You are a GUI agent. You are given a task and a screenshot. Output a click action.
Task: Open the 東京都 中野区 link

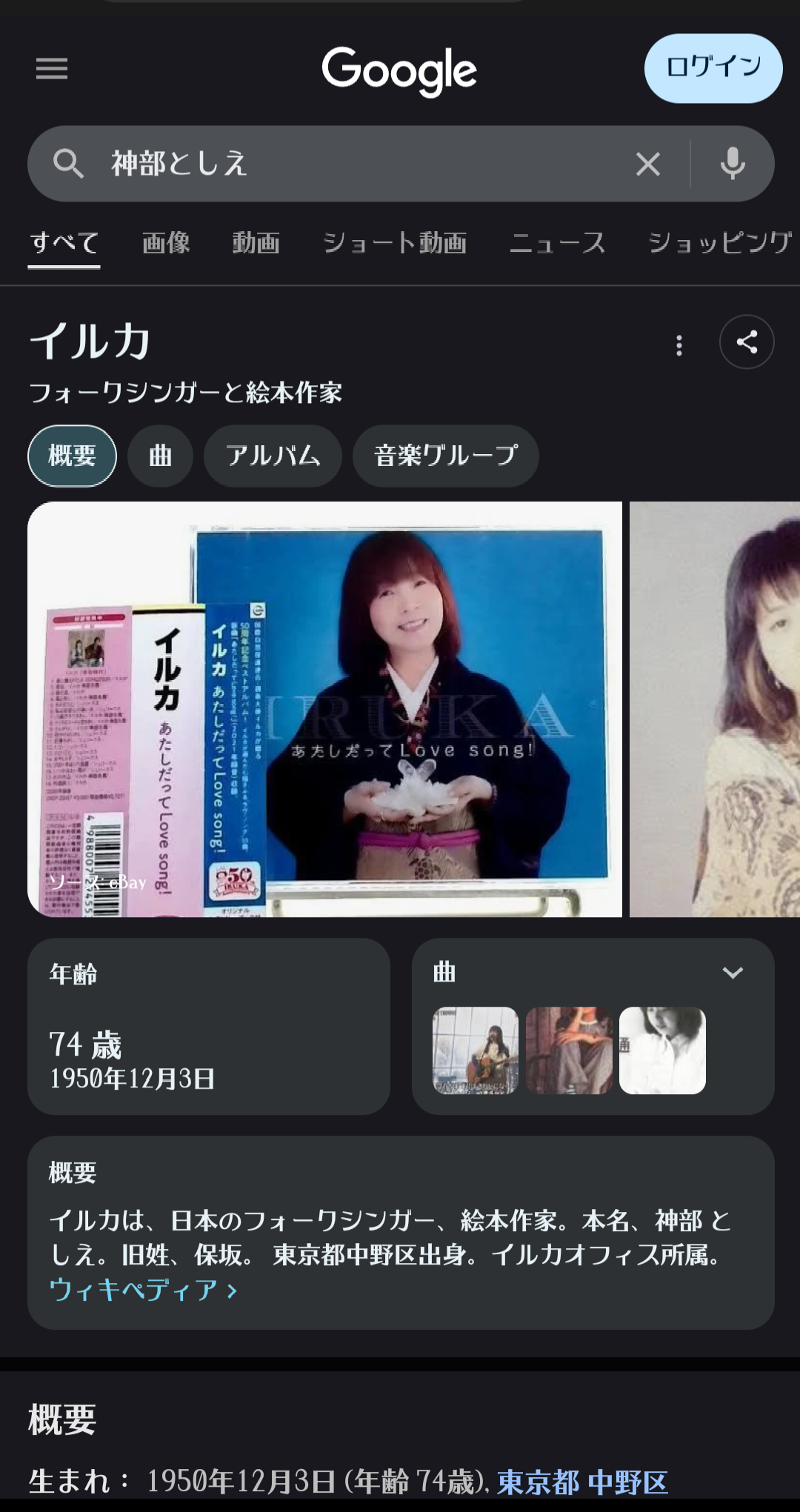click(582, 1482)
